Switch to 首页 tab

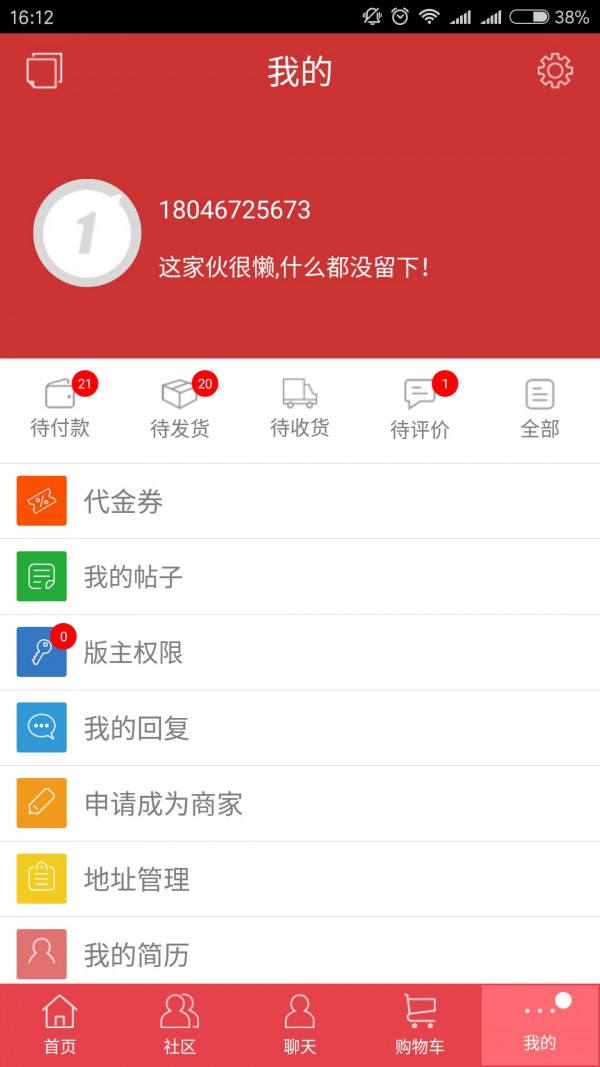60,1025
